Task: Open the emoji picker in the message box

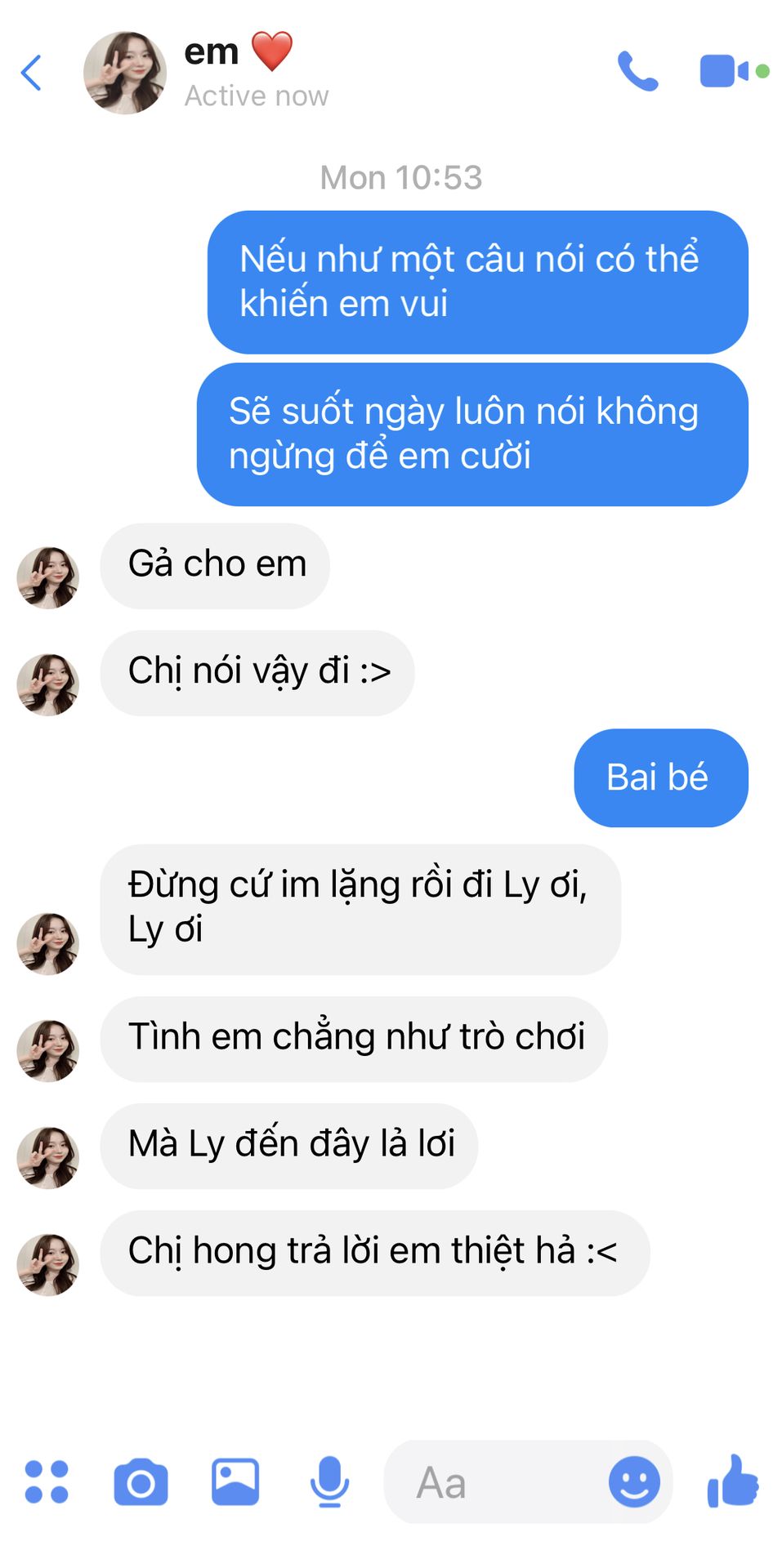Action: point(634,1481)
